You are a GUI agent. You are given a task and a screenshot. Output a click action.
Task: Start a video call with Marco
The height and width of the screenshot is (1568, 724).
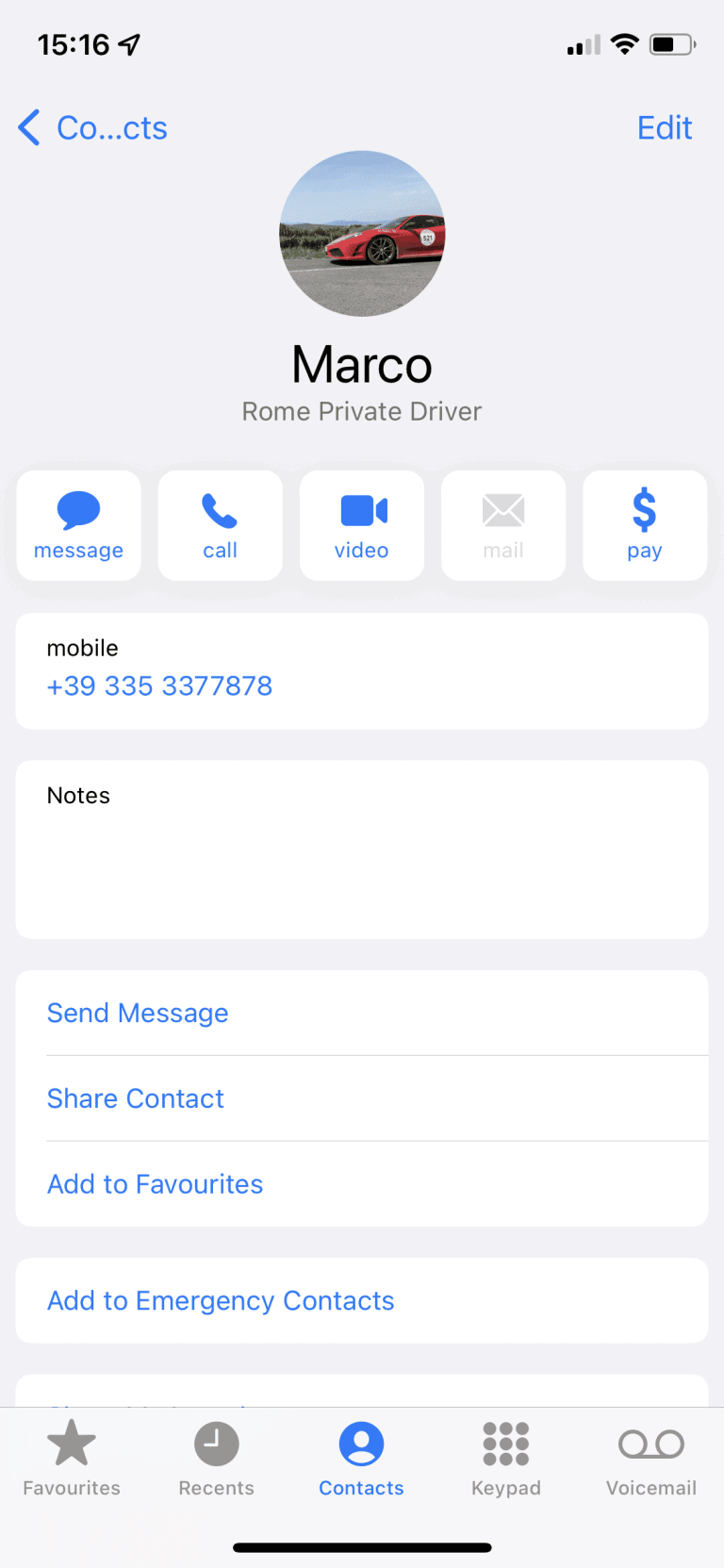tap(362, 525)
